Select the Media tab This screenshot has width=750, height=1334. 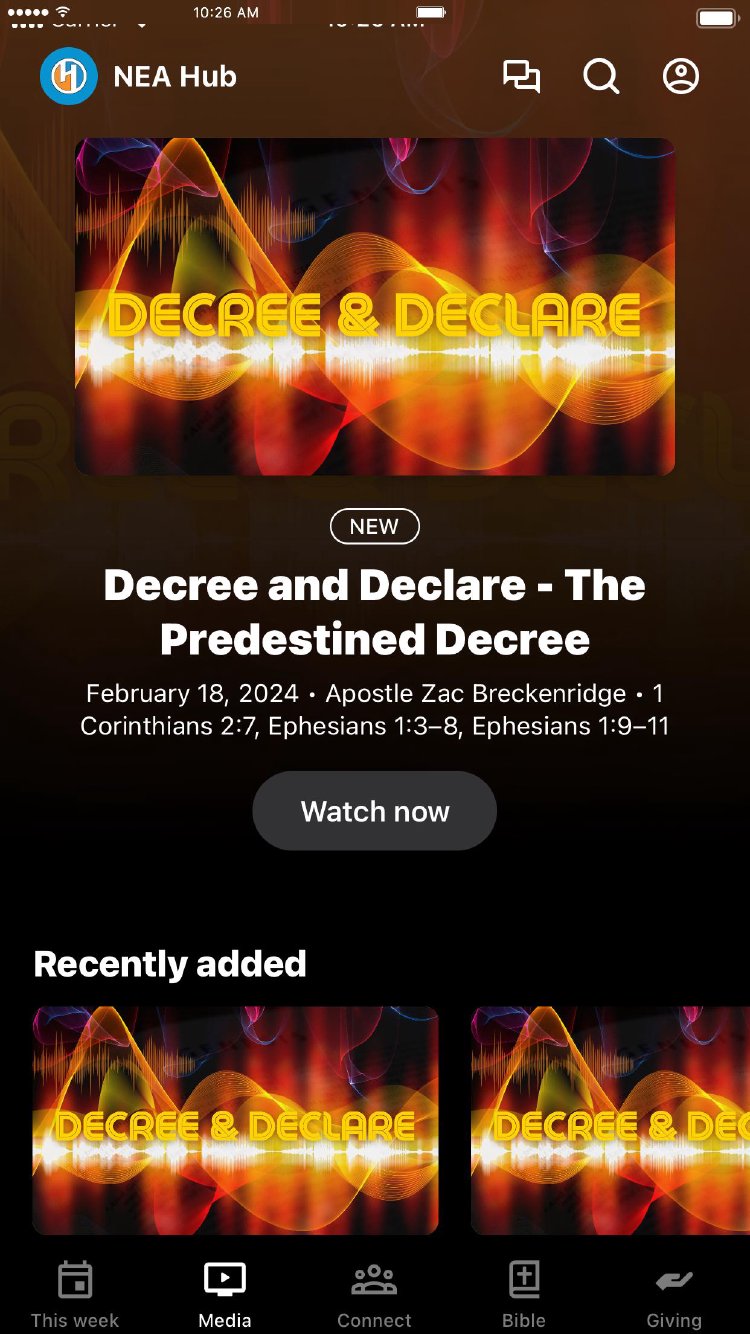click(225, 1294)
